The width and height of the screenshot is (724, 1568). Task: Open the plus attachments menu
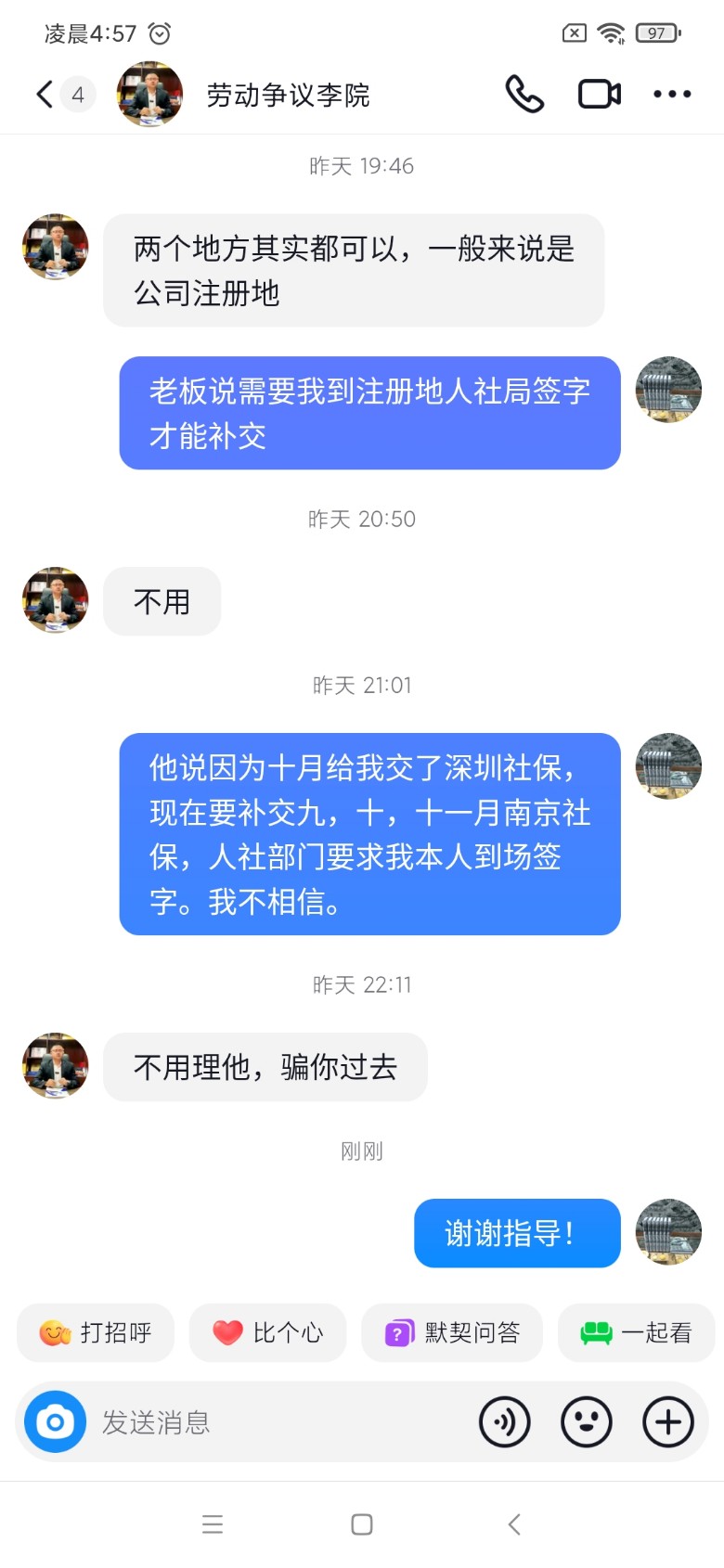click(668, 1421)
